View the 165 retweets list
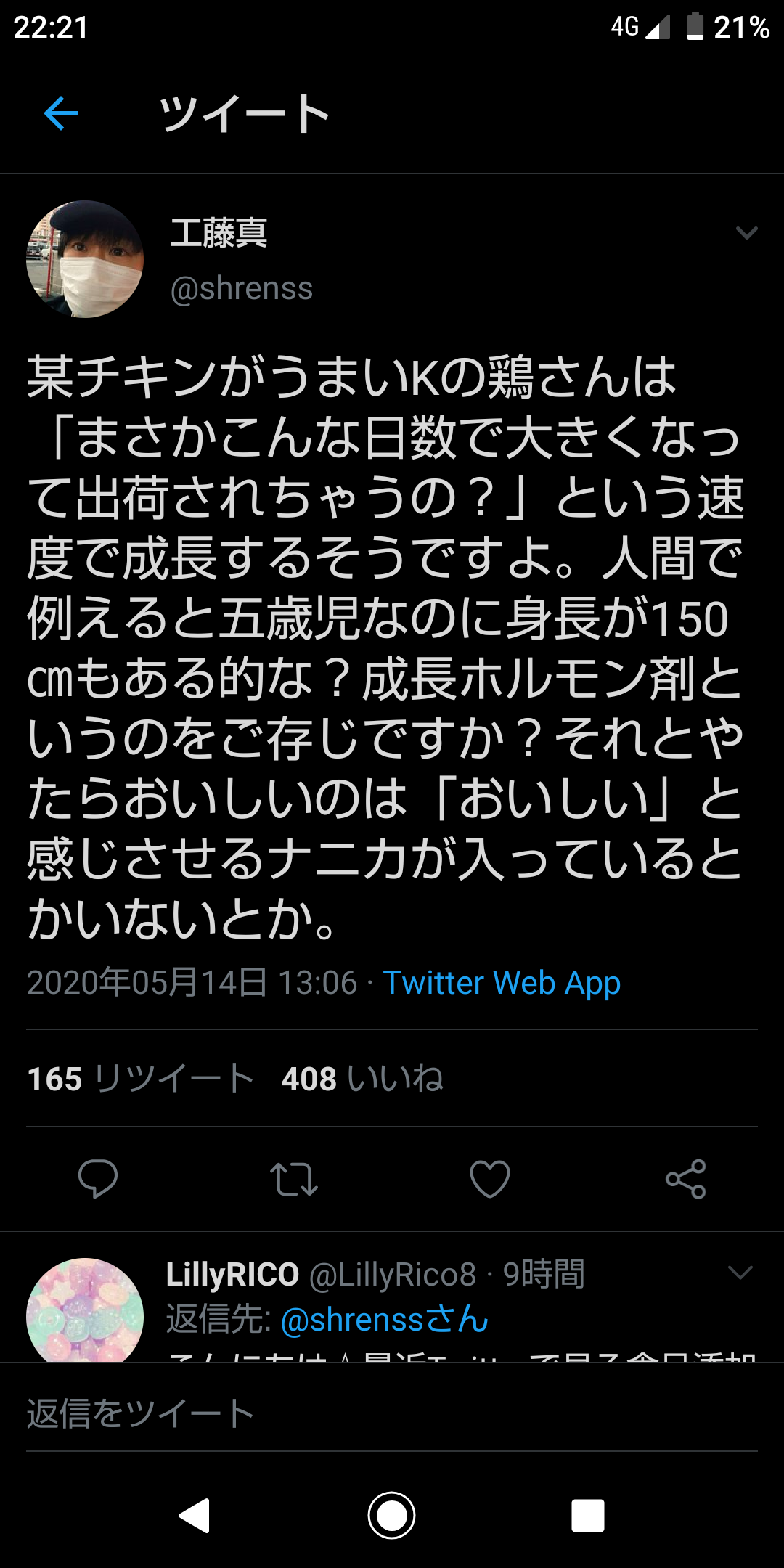This screenshot has width=784, height=1568. pyautogui.click(x=141, y=1079)
